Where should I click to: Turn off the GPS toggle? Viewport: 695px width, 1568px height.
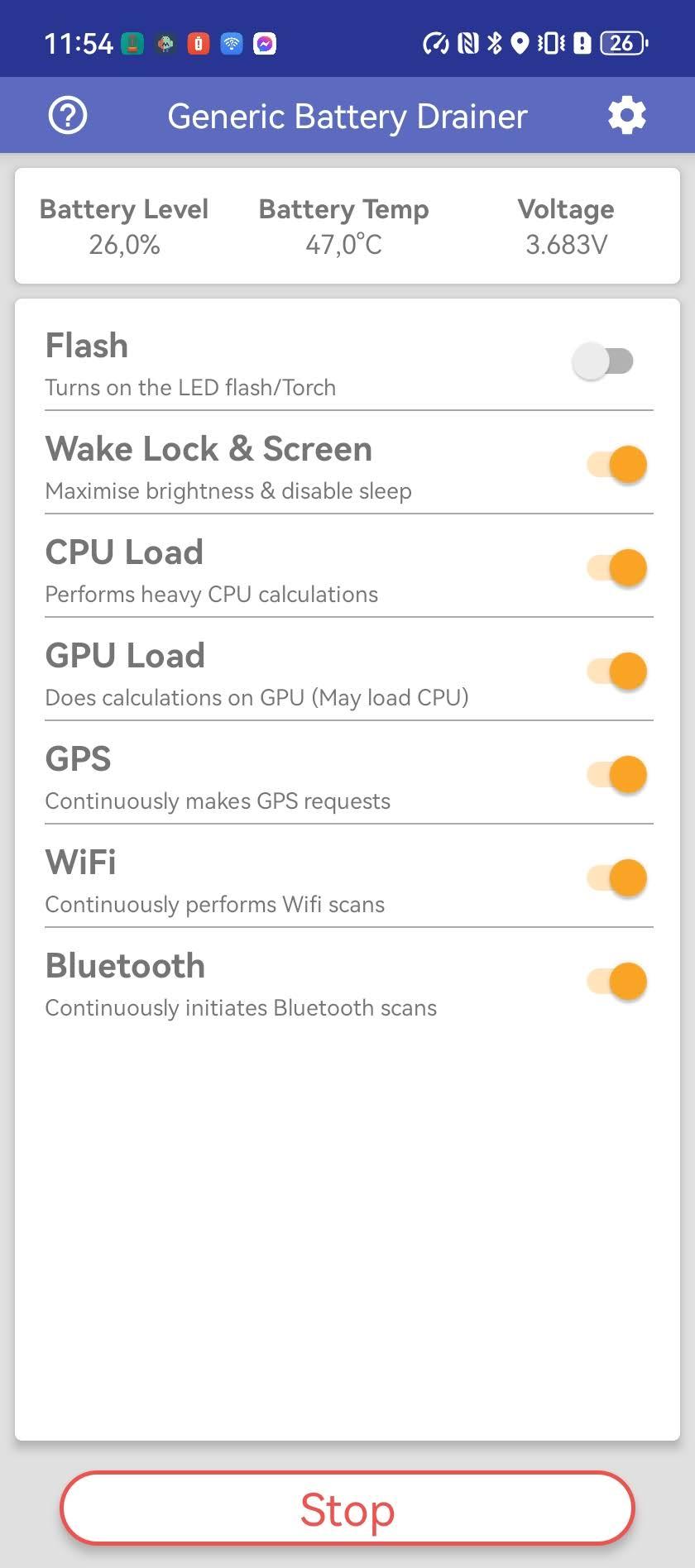click(x=616, y=775)
